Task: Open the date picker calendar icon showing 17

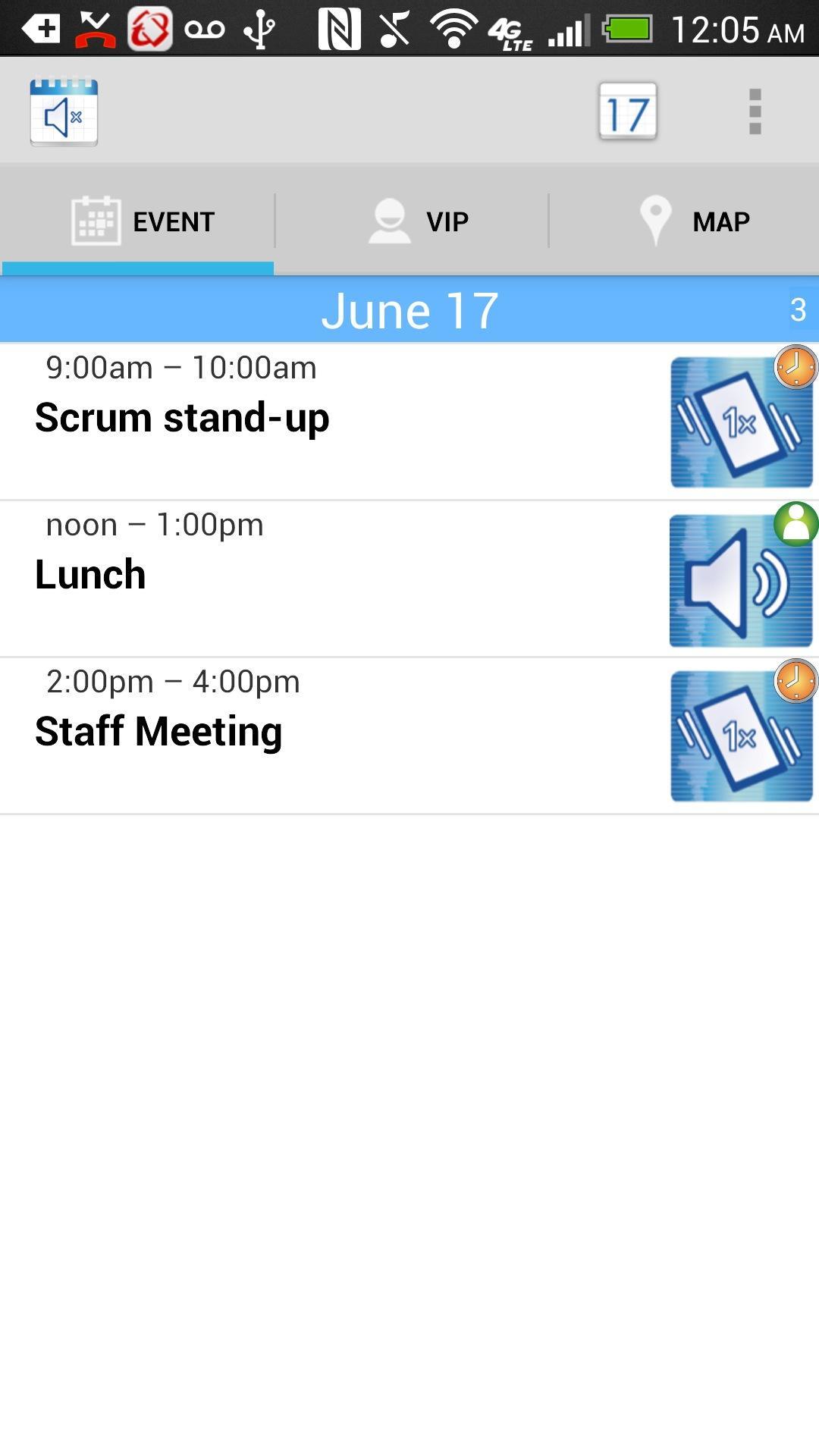Action: [626, 111]
